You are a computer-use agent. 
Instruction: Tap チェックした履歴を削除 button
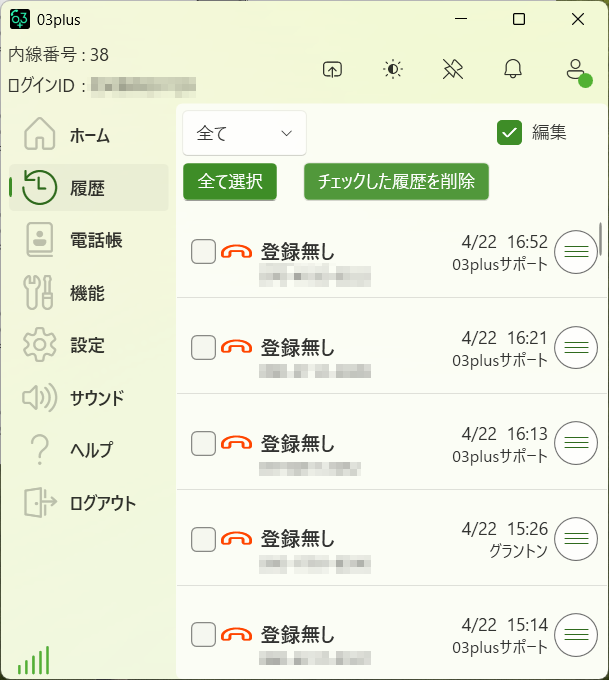click(x=396, y=182)
